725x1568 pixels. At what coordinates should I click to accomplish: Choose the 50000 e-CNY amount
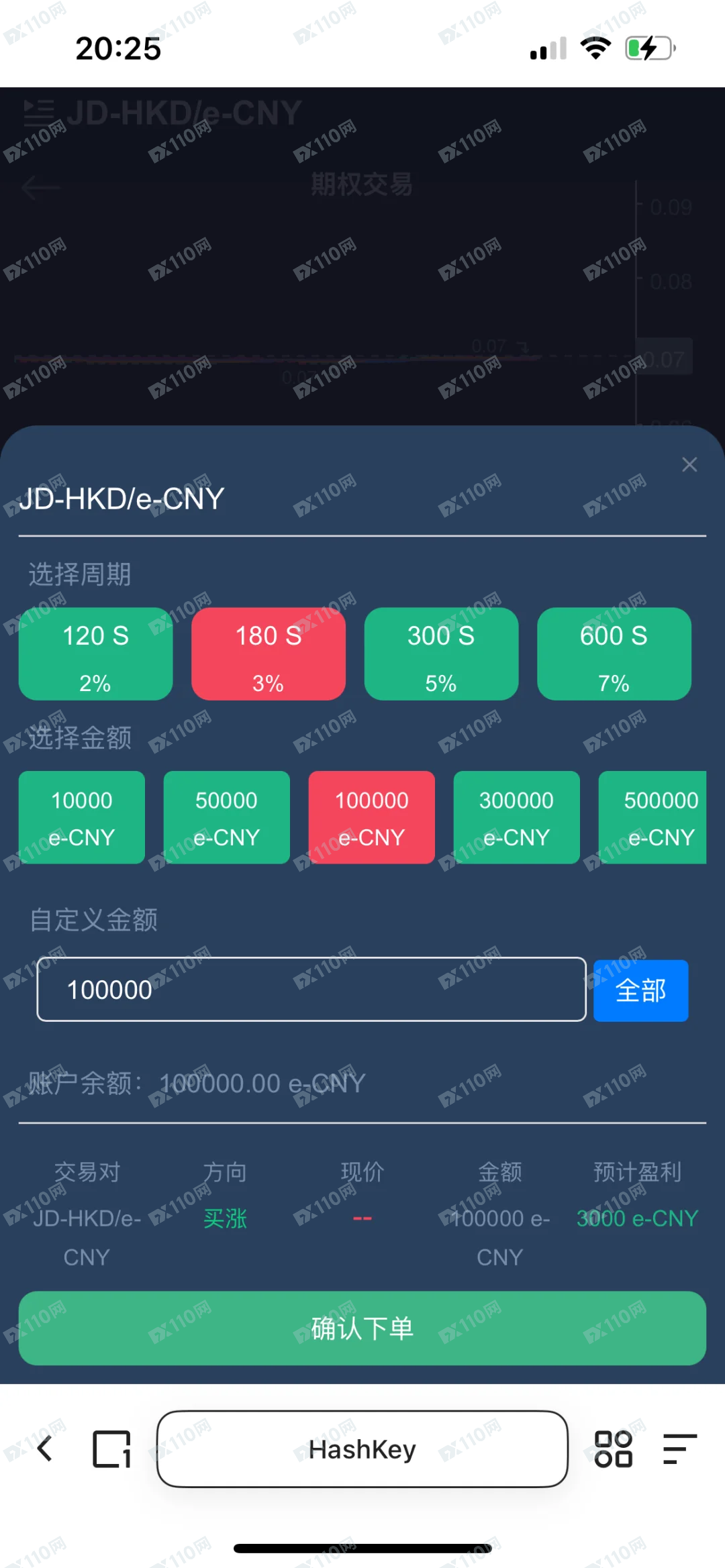pos(227,817)
